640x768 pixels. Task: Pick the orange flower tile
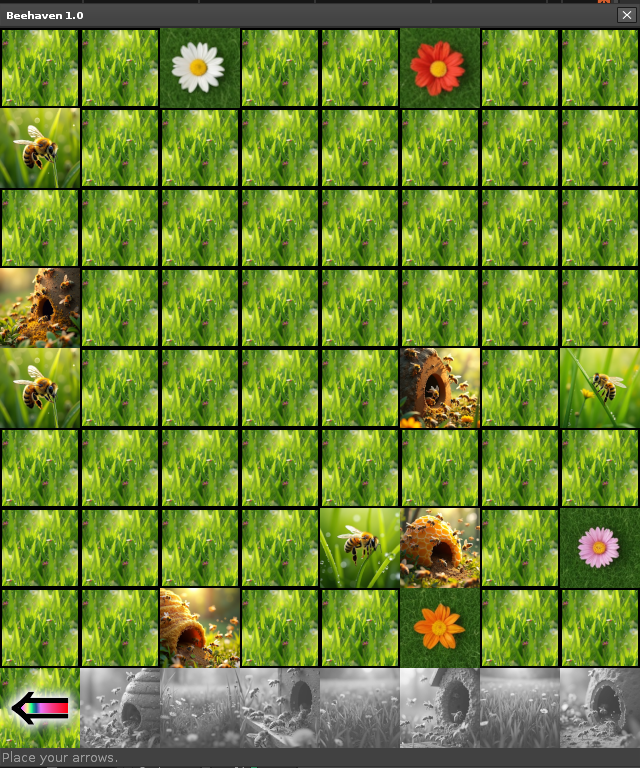439,627
